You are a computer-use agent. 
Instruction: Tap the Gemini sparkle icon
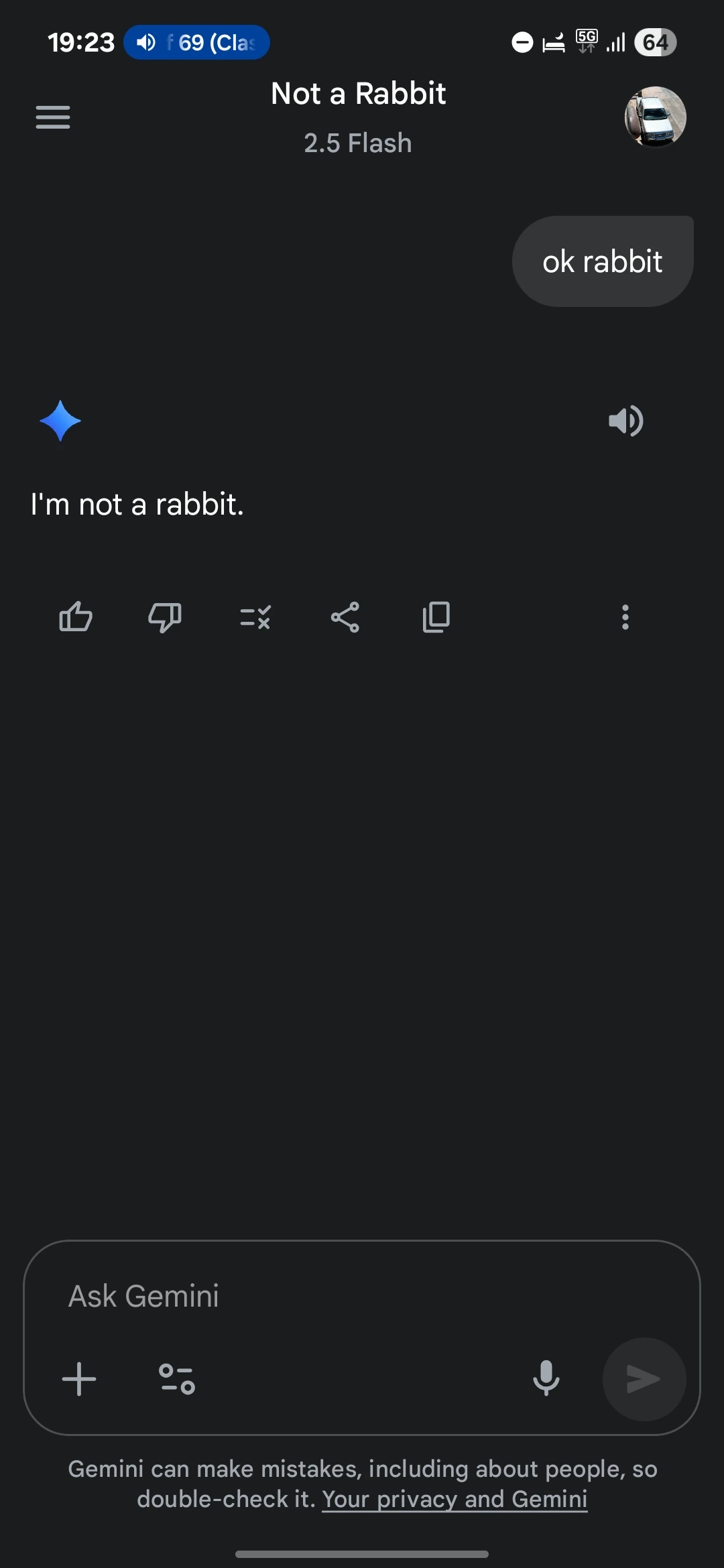61,421
